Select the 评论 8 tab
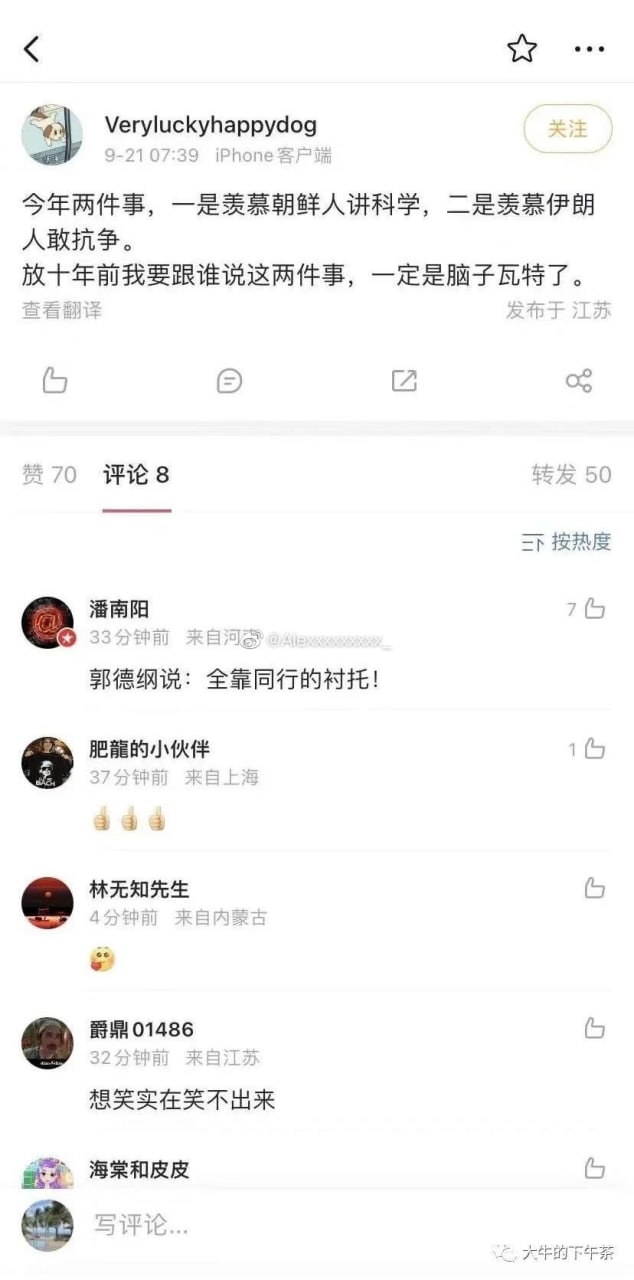This screenshot has width=634, height=1280. [136, 475]
